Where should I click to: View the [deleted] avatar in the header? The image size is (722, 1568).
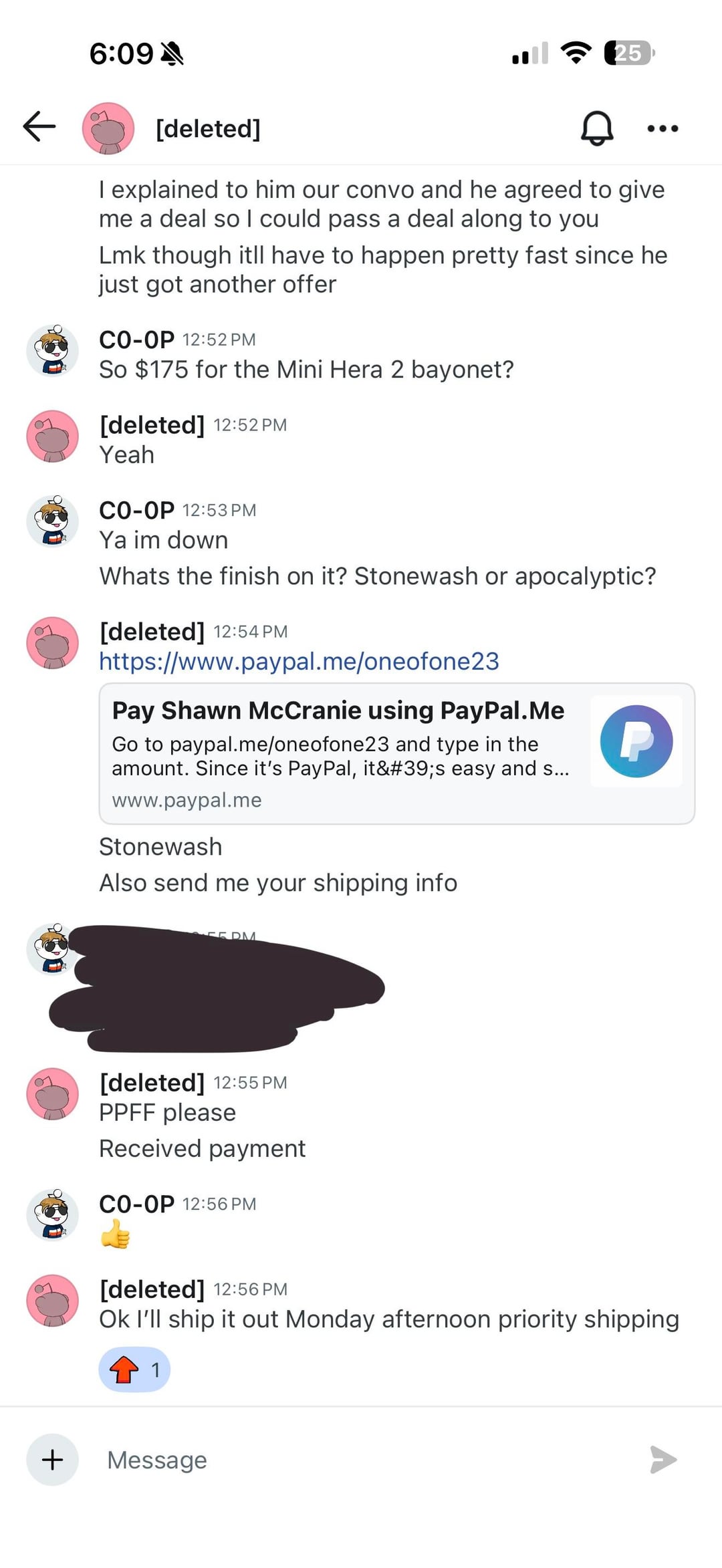point(108,128)
